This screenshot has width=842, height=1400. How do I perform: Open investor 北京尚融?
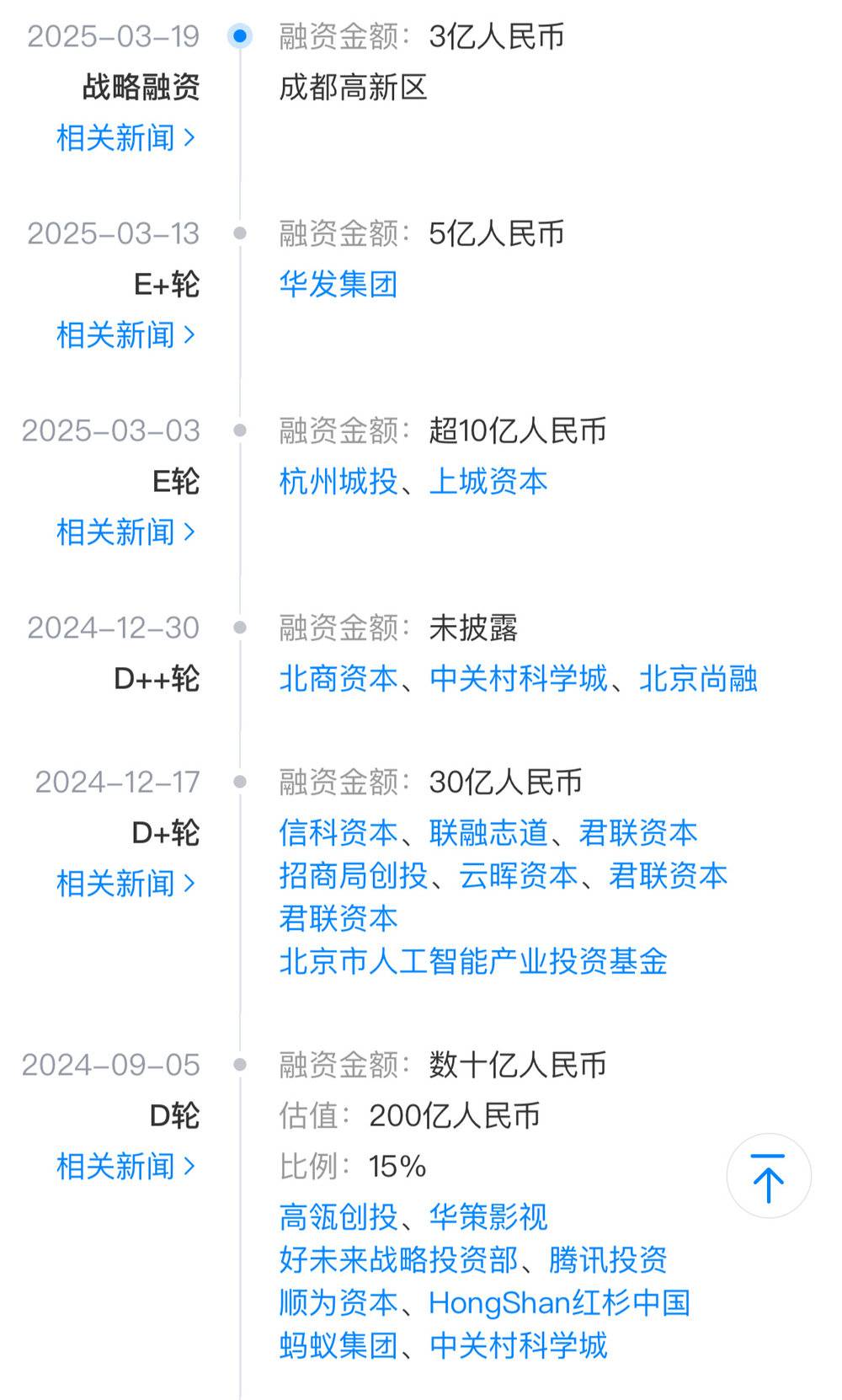point(698,679)
